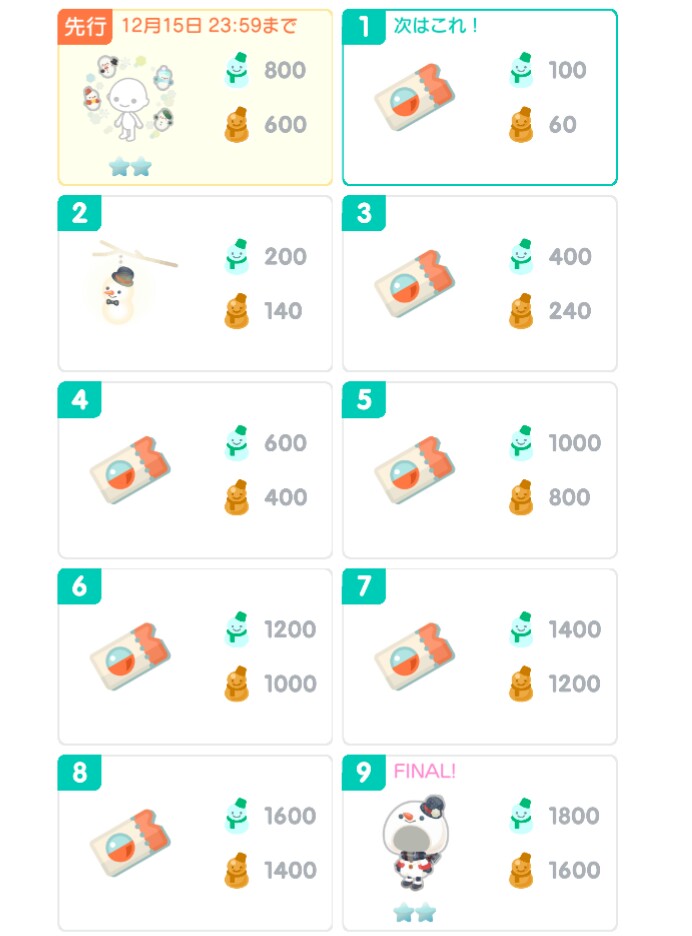This screenshot has width=692, height=936.
Task: Select the reward 6 ticket card
Action: pos(195,657)
